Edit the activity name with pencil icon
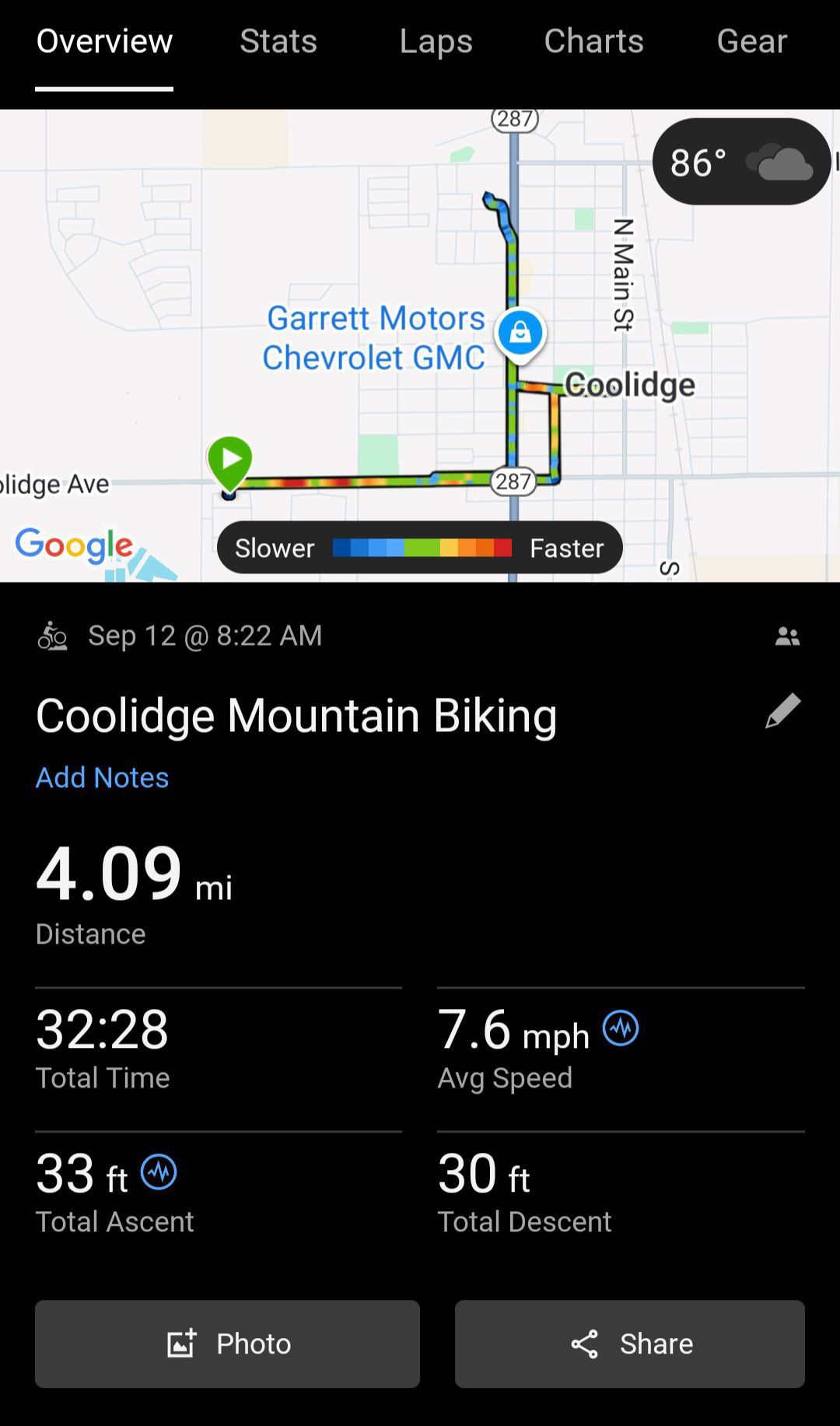The width and height of the screenshot is (840, 1426). [x=782, y=710]
